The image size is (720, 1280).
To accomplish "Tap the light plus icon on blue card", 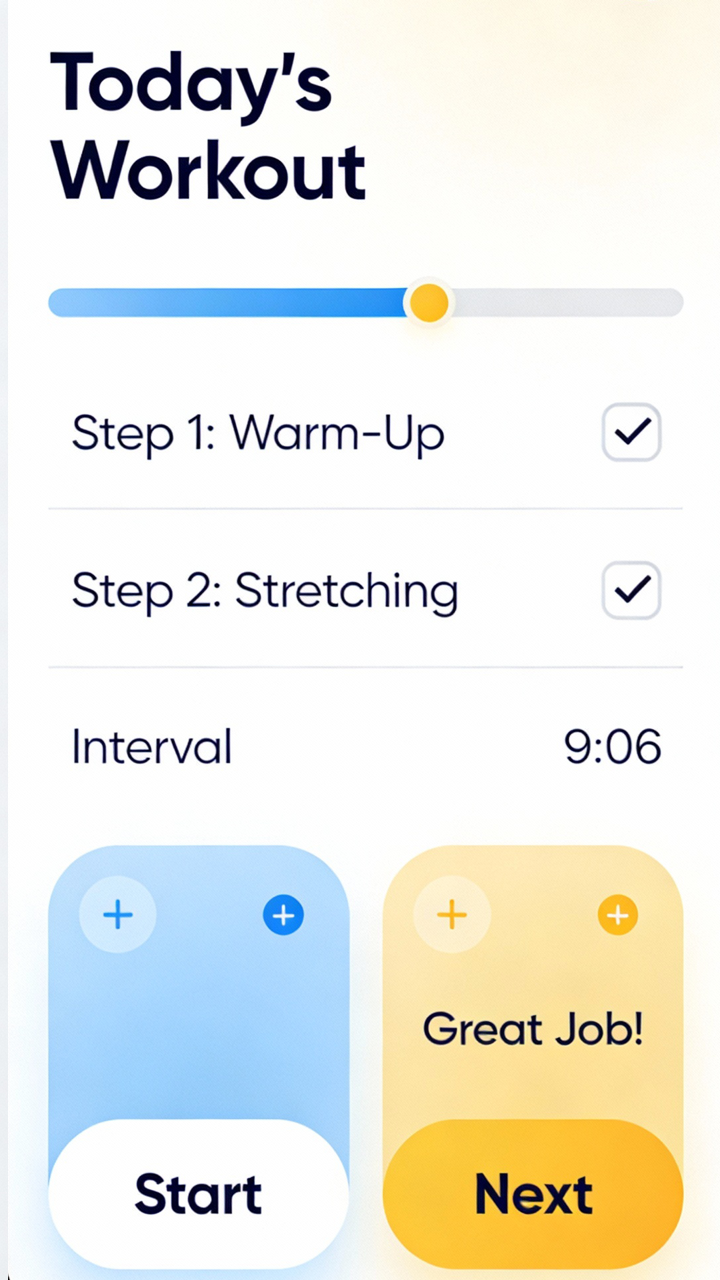I will [118, 914].
